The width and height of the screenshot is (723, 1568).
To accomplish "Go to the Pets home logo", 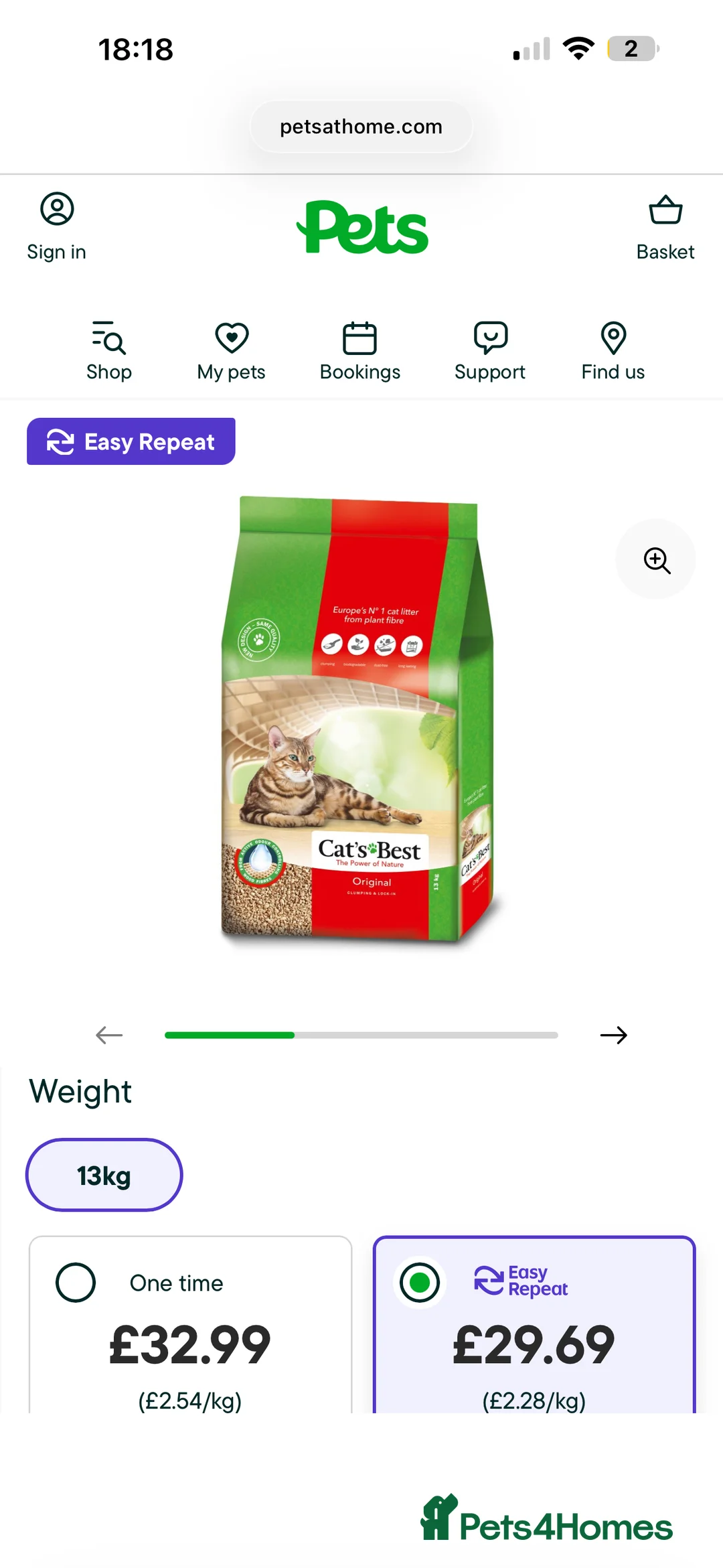I will coord(361,228).
